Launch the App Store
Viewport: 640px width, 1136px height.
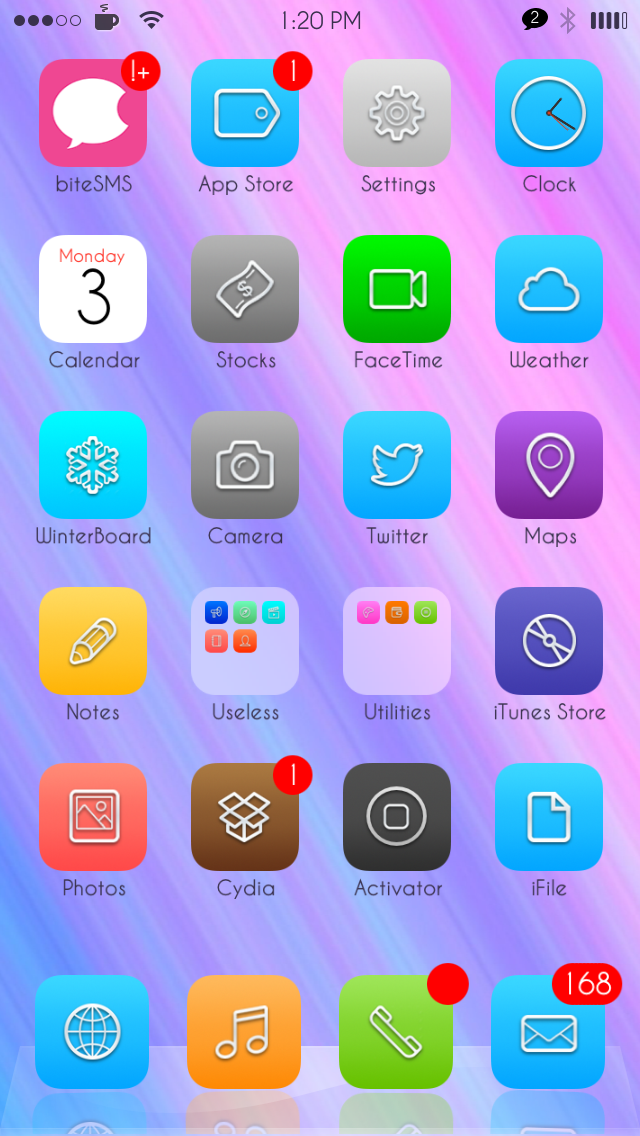click(245, 113)
